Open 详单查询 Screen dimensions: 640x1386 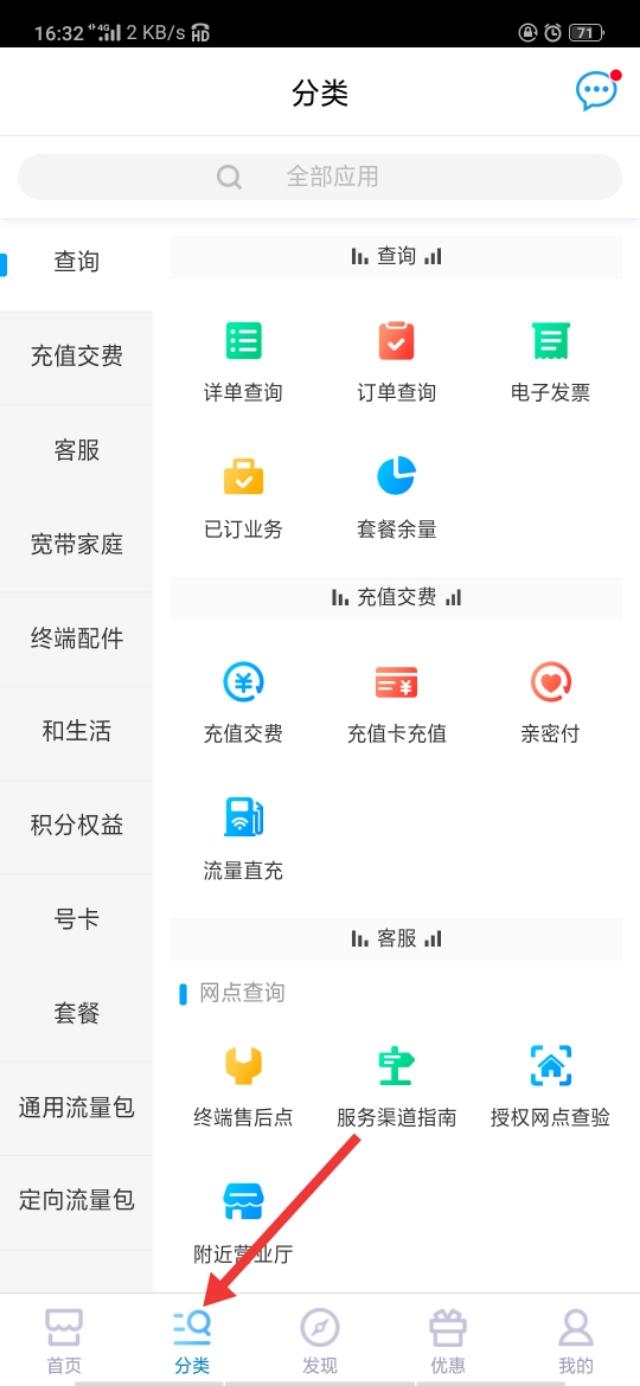tap(243, 360)
